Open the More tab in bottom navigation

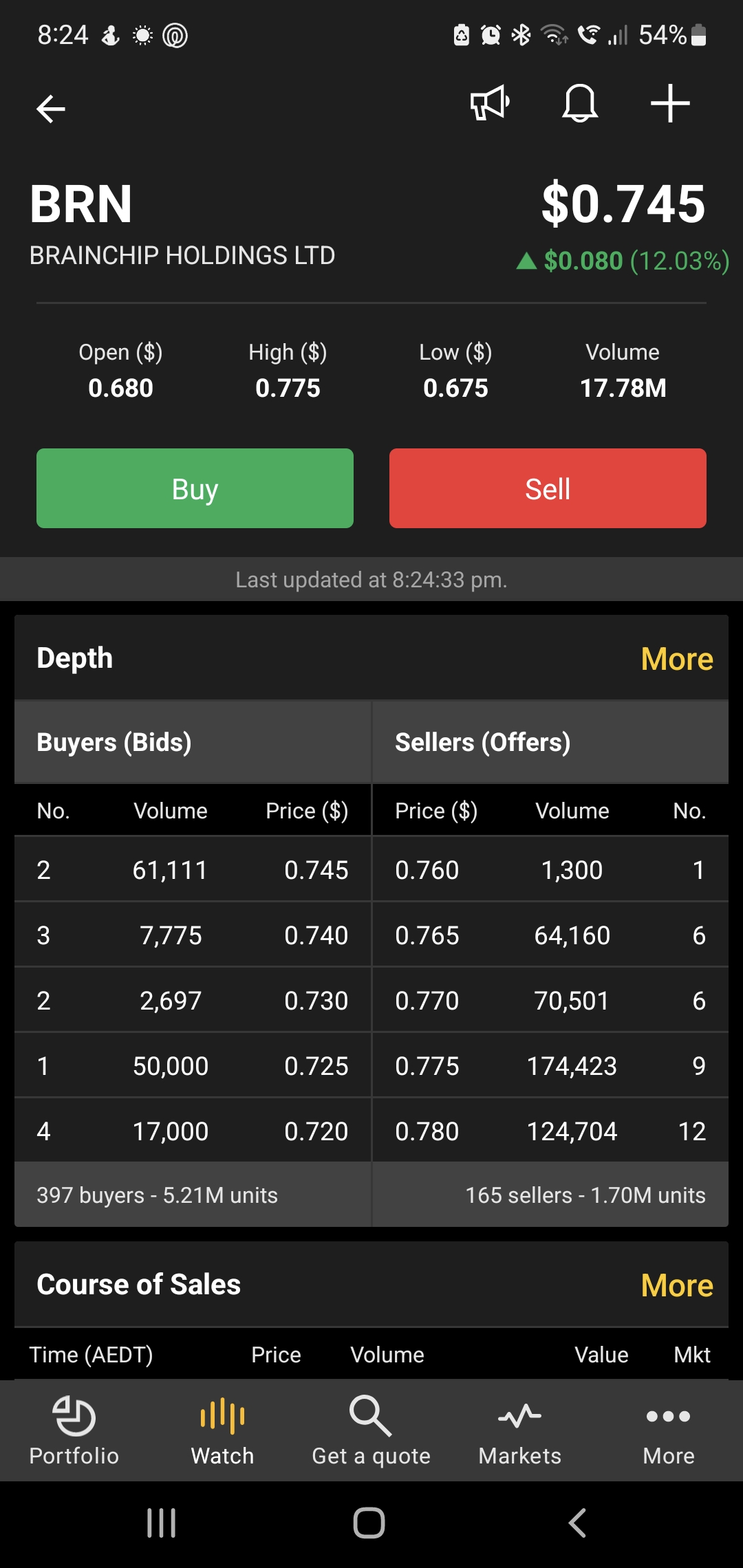pyautogui.click(x=669, y=1430)
